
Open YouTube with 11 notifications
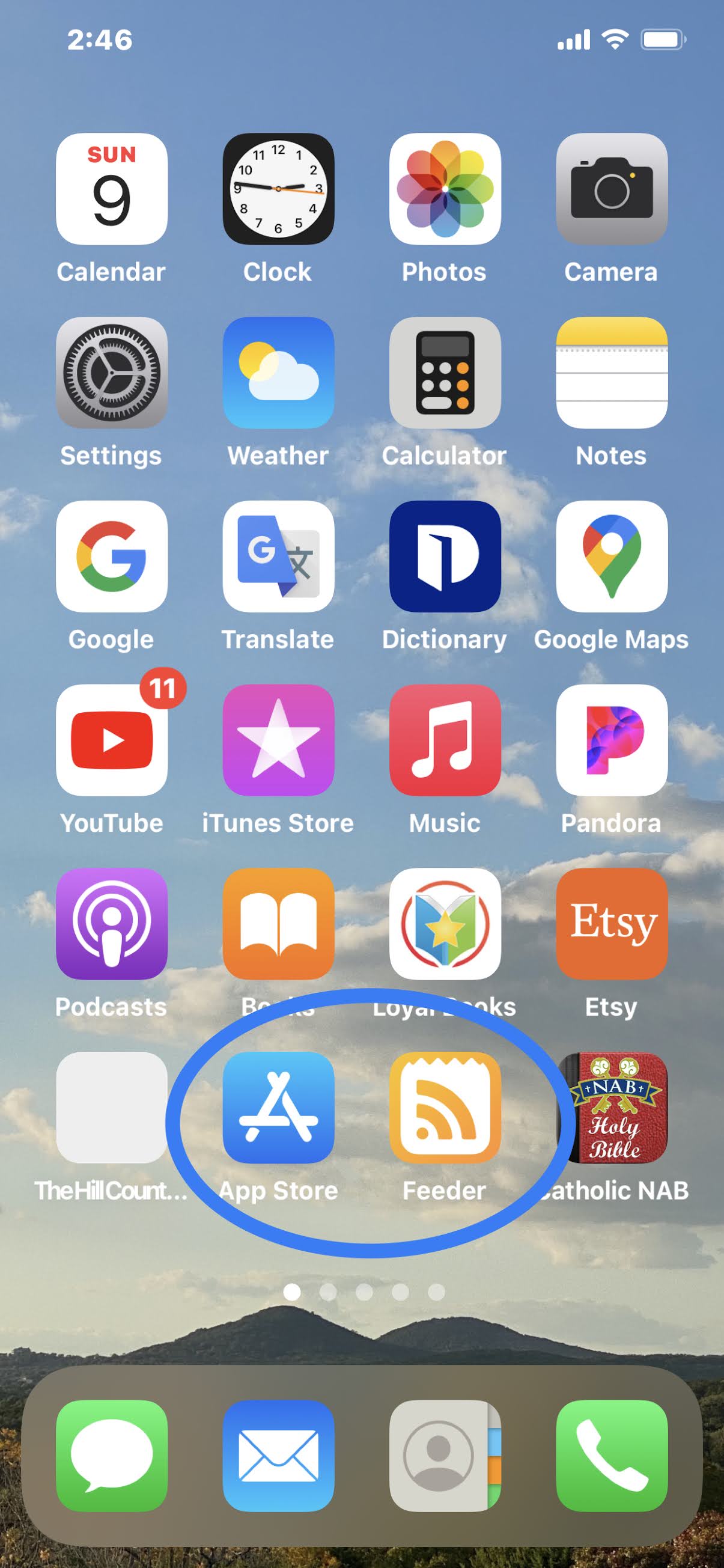pos(111,740)
